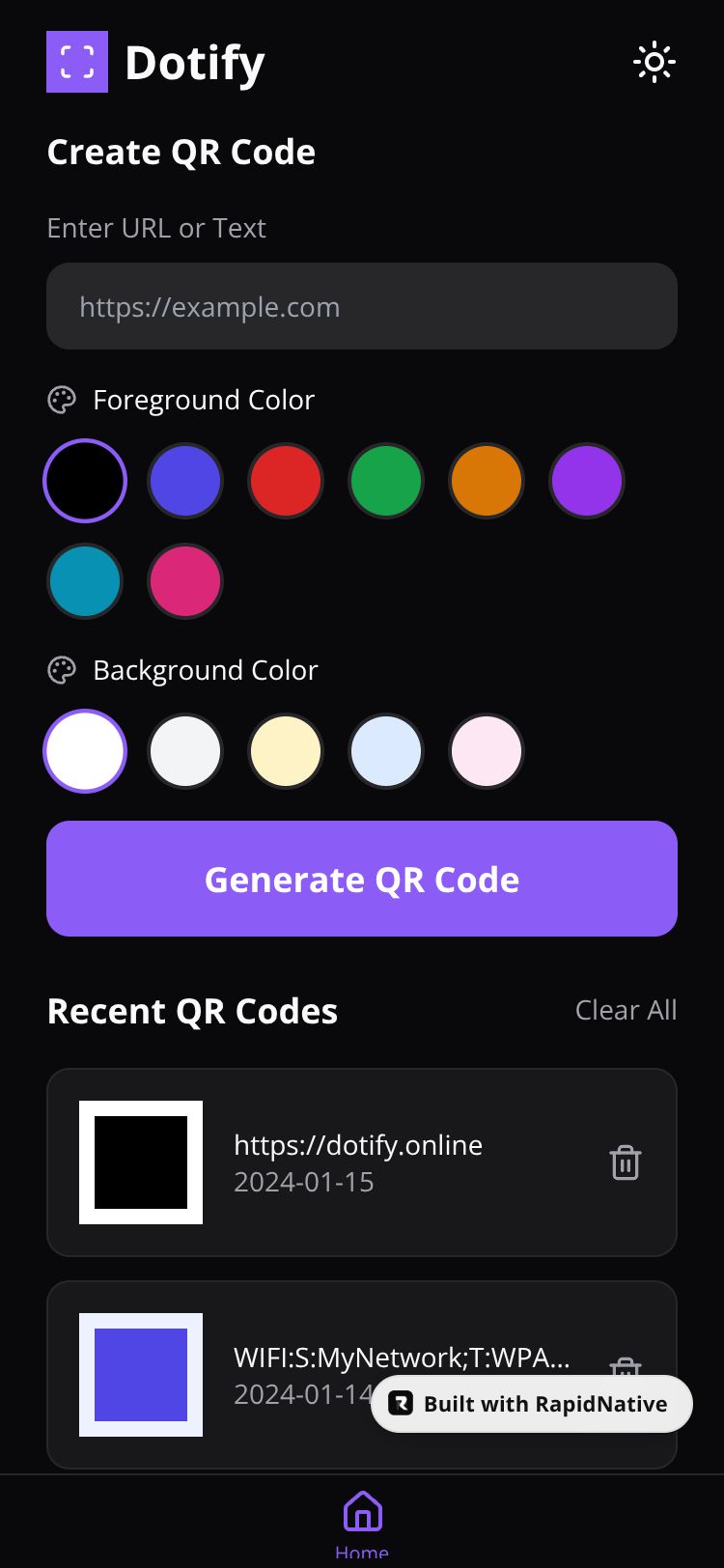
Task: Delete the dotify.online QR code entry
Action: click(626, 1162)
